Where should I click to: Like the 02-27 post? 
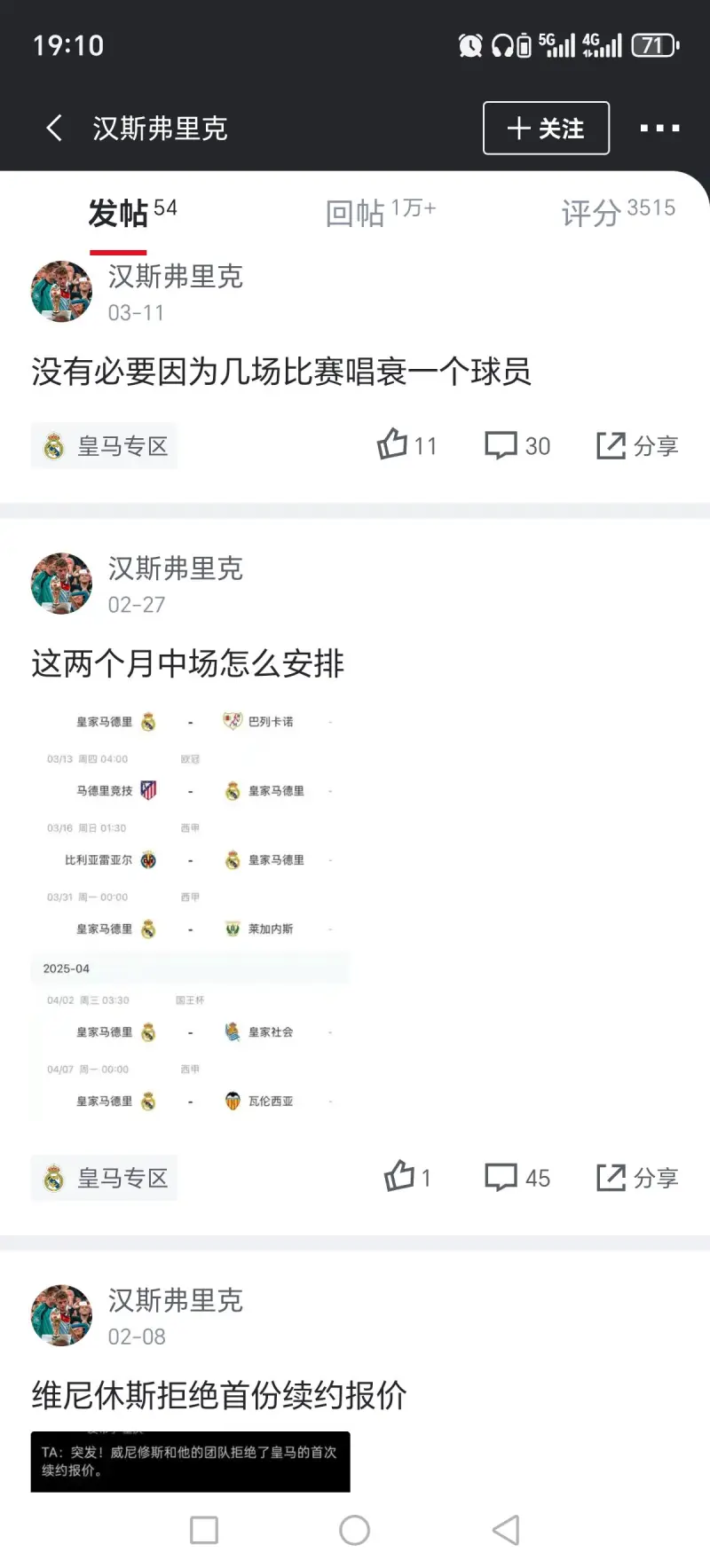(406, 1178)
